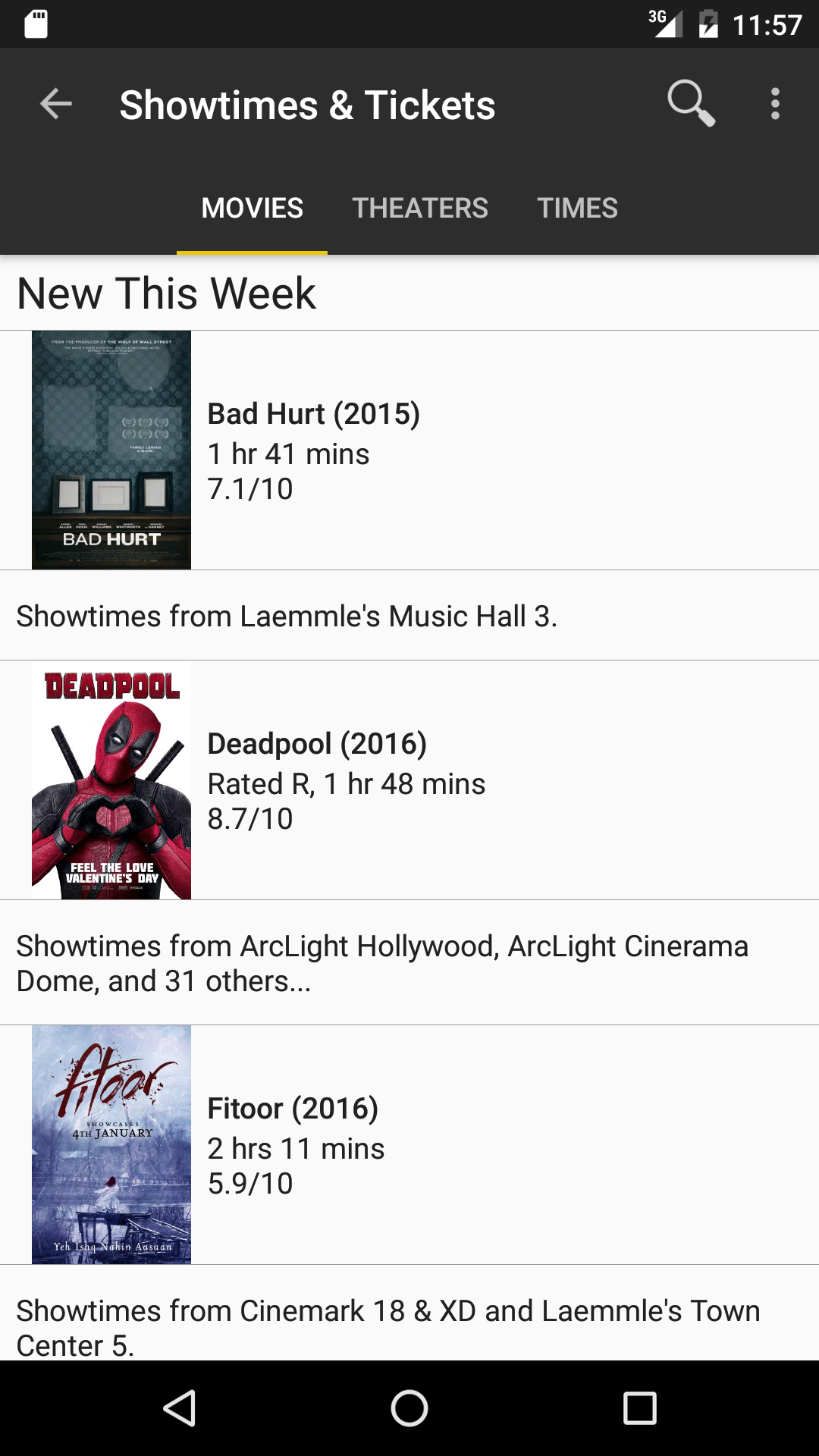This screenshot has height=1456, width=819.
Task: Open Bad Hurt (2015) movie details
Action: pos(409,450)
